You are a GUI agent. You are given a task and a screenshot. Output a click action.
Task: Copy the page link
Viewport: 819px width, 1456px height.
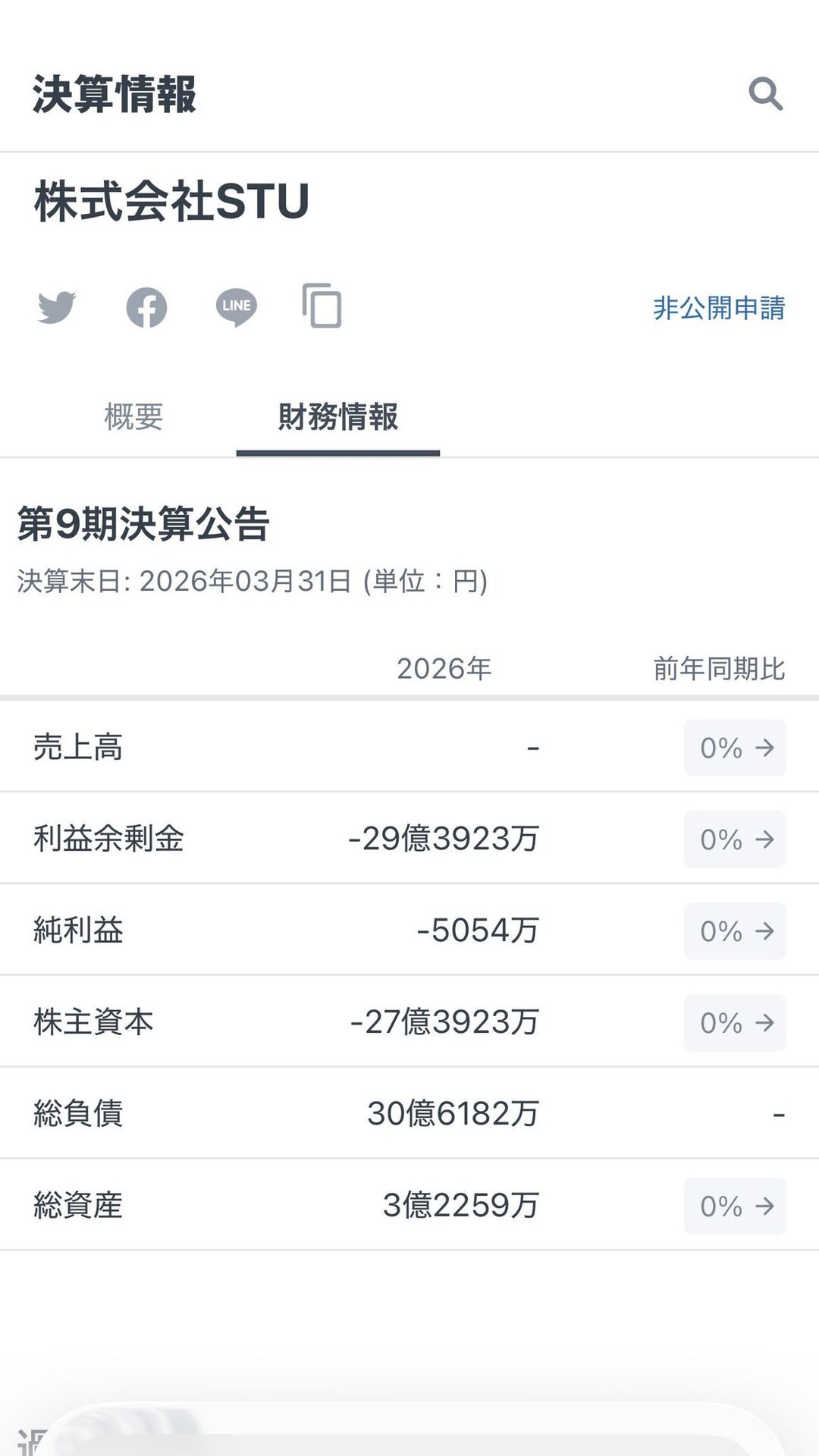tap(322, 306)
